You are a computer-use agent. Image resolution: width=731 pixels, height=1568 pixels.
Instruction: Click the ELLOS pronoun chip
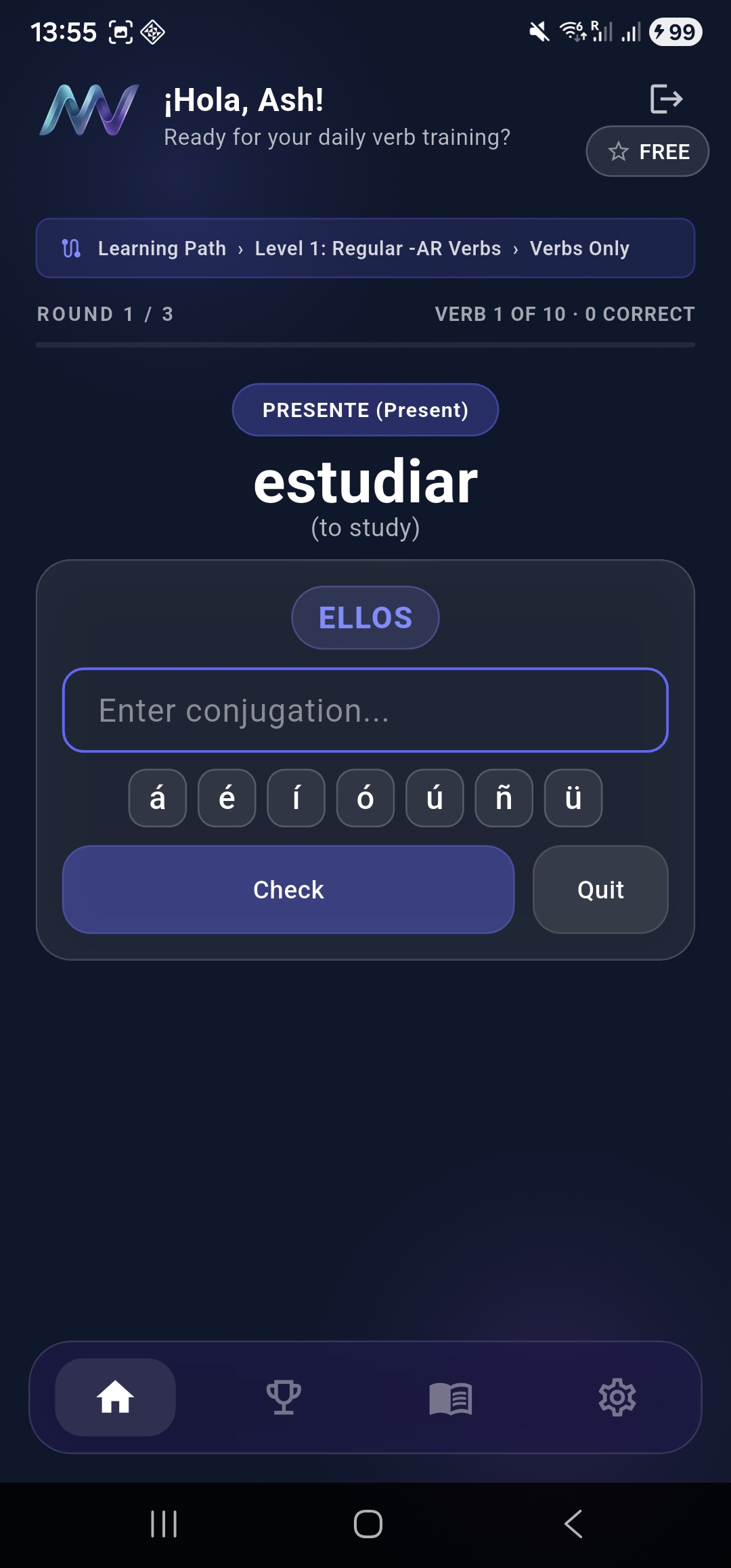tap(365, 617)
